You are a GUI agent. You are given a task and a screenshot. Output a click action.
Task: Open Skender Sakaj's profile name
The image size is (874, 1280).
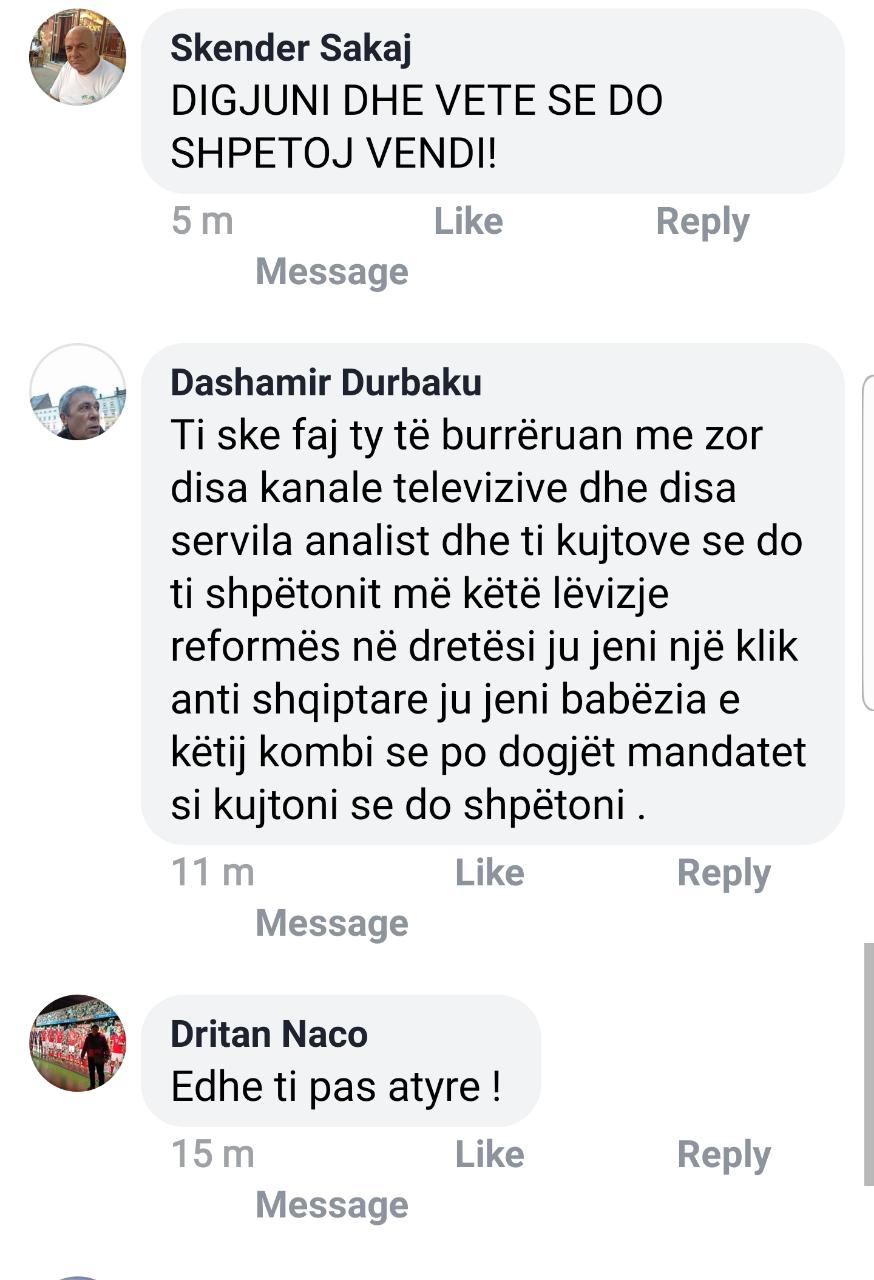tap(291, 47)
